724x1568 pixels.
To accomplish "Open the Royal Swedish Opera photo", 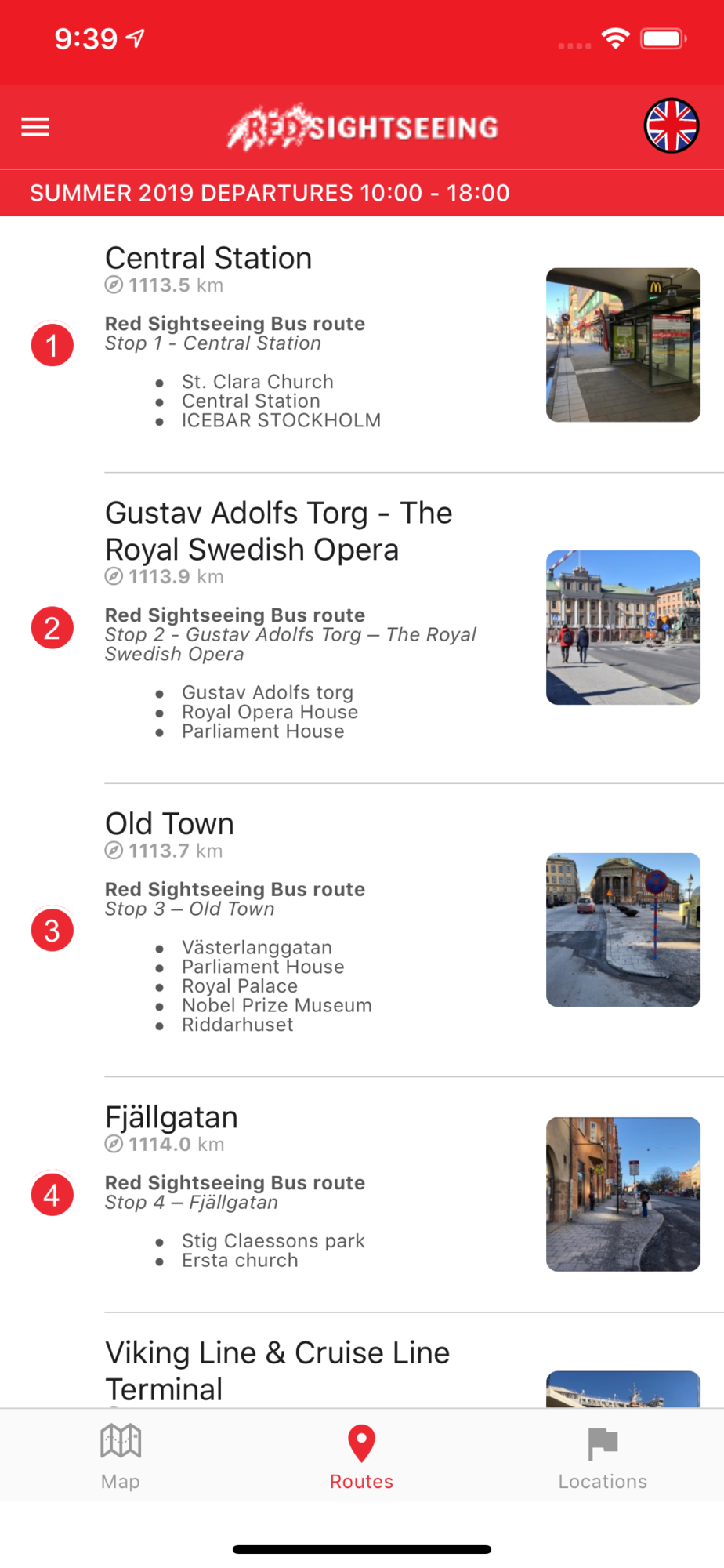I will coord(623,627).
